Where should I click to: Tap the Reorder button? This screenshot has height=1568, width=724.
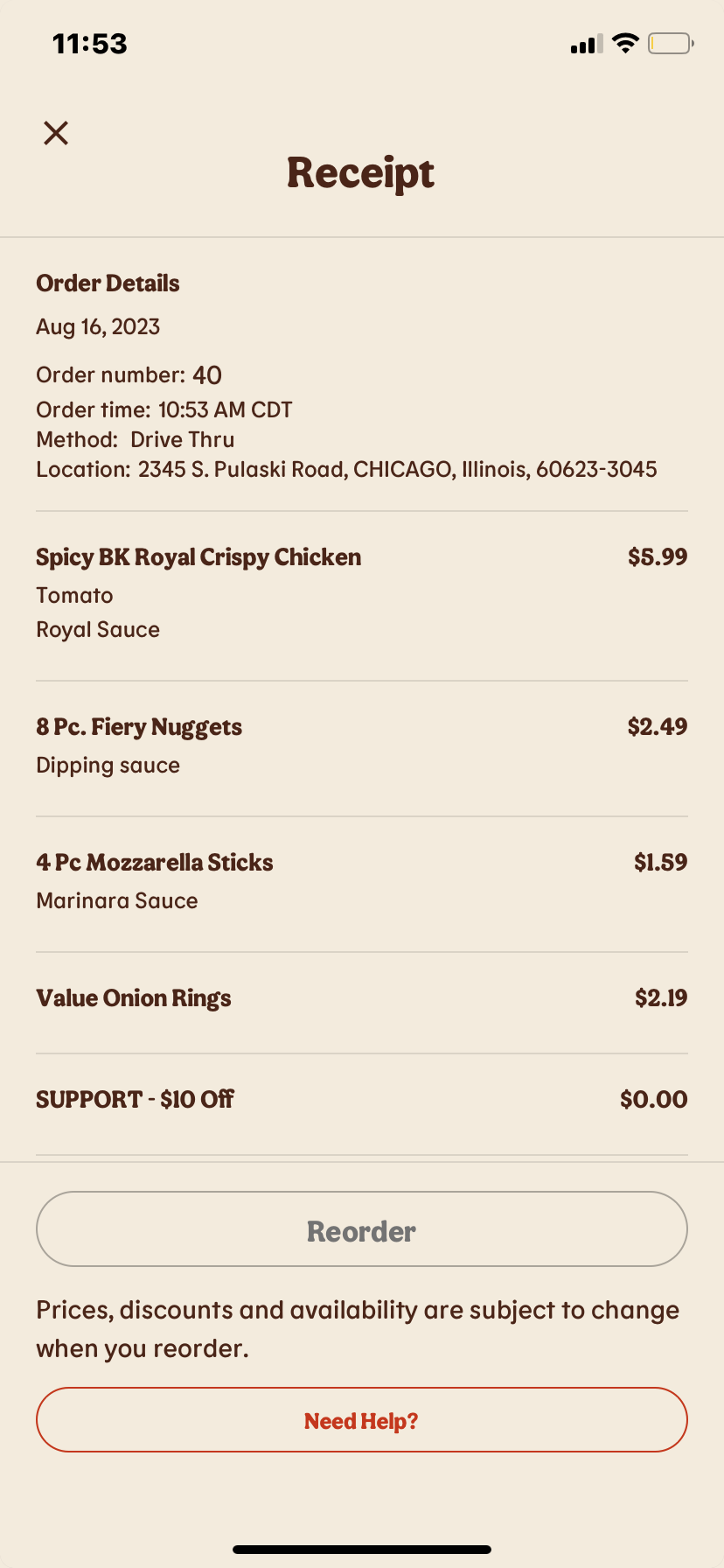(x=362, y=1229)
